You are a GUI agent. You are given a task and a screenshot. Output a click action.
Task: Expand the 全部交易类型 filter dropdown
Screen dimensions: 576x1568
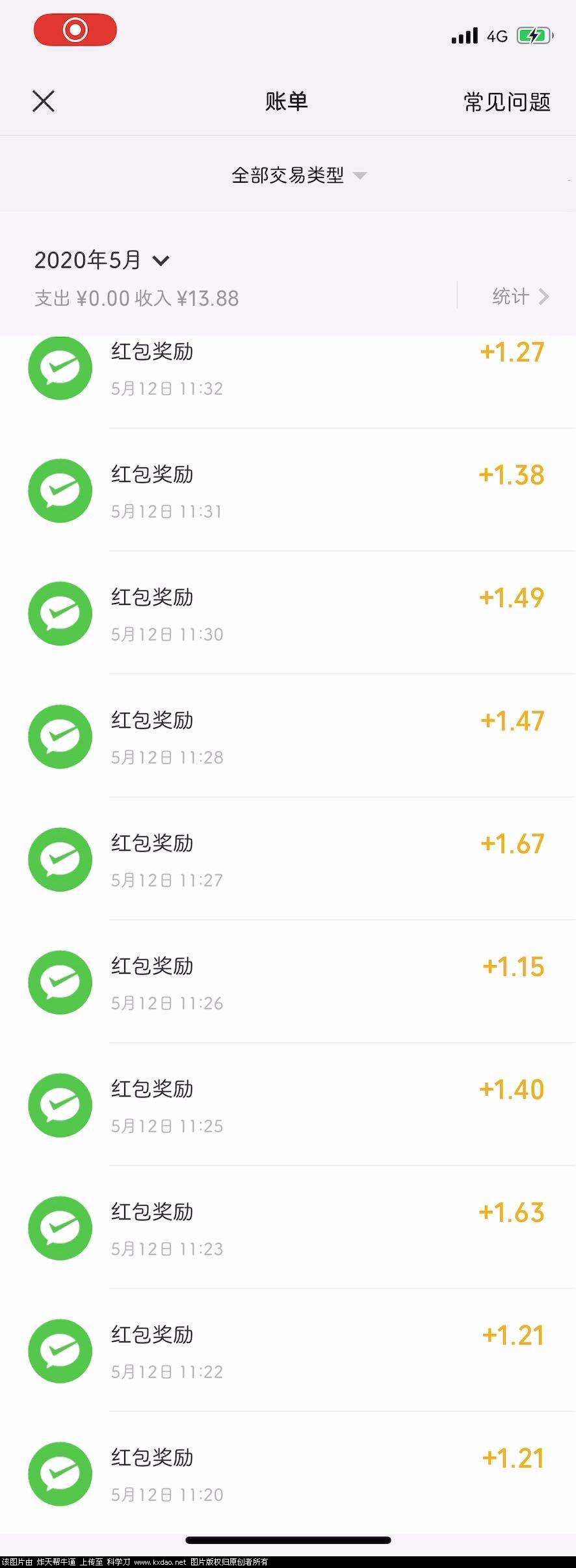pyautogui.click(x=298, y=175)
